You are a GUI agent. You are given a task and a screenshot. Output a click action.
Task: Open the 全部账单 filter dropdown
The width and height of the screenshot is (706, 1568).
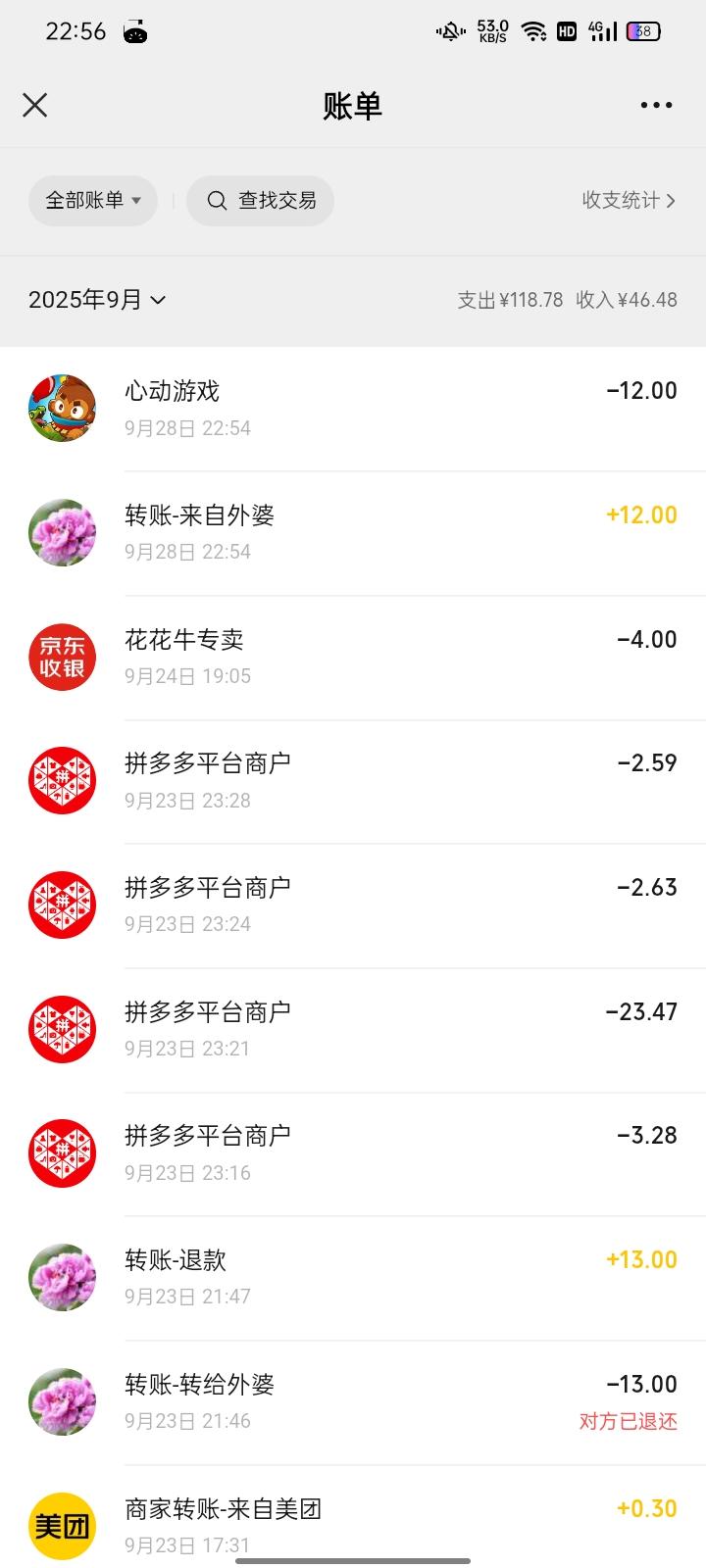click(92, 200)
